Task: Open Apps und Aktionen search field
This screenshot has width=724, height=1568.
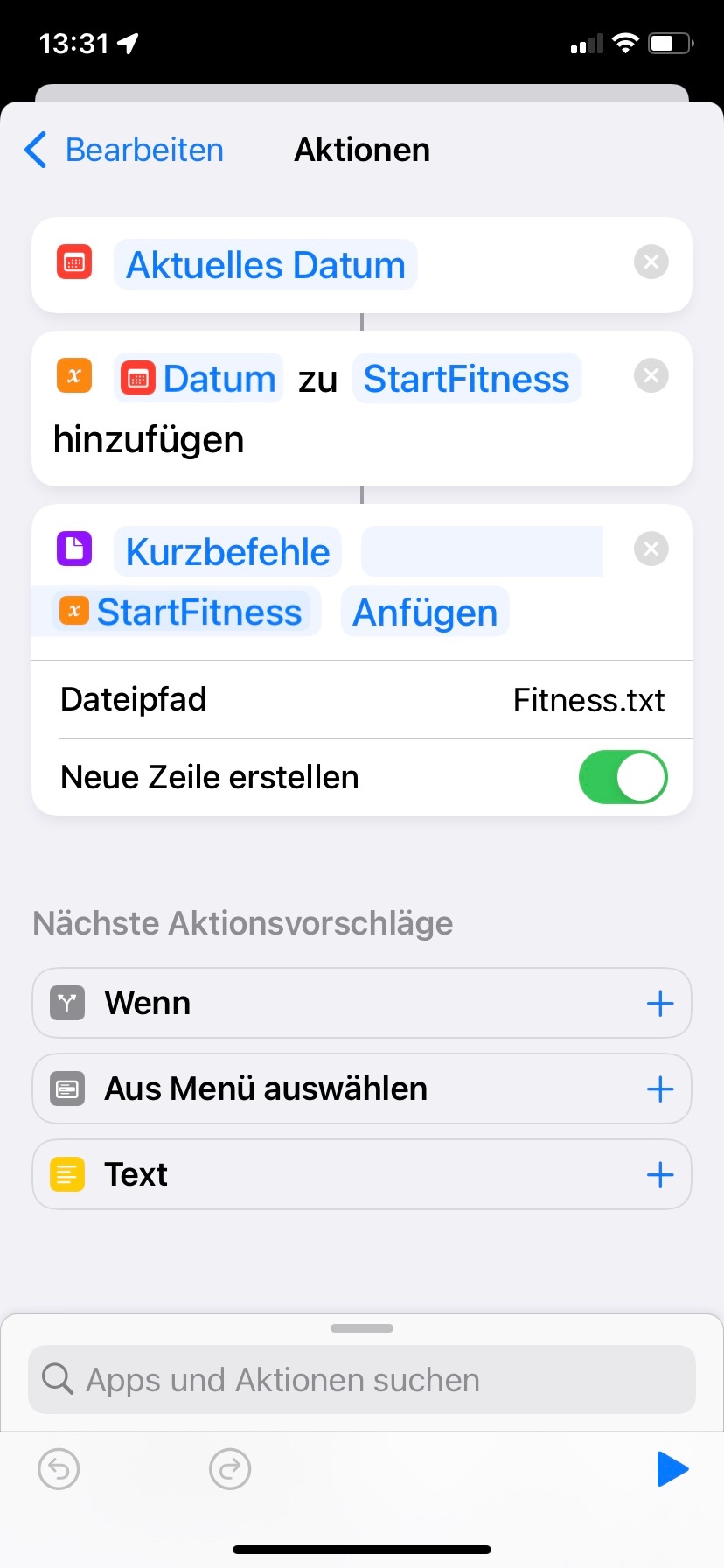Action: [x=362, y=1380]
